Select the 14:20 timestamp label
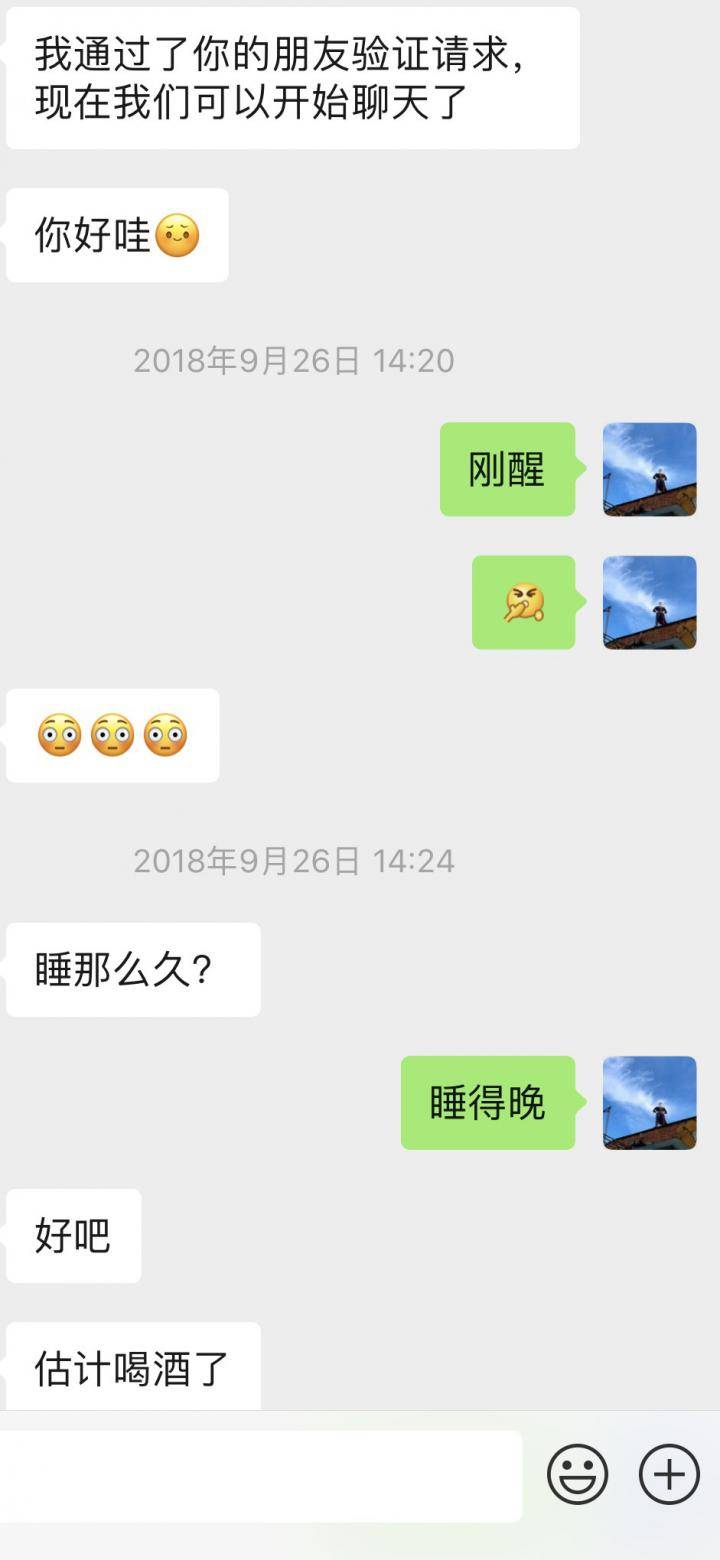Screen dimensions: 720x1560 tap(295, 363)
